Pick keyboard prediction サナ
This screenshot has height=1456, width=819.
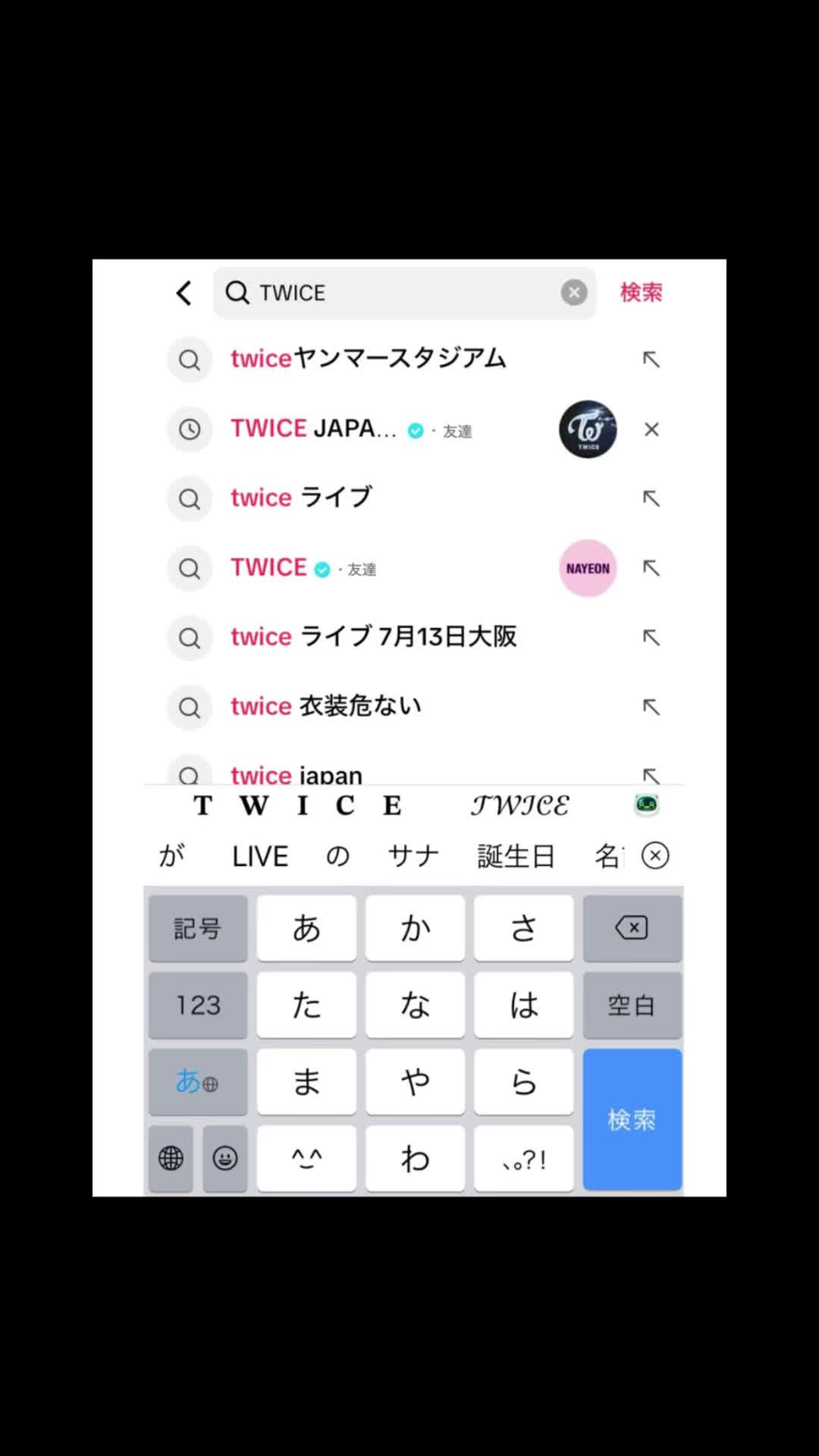pyautogui.click(x=413, y=856)
